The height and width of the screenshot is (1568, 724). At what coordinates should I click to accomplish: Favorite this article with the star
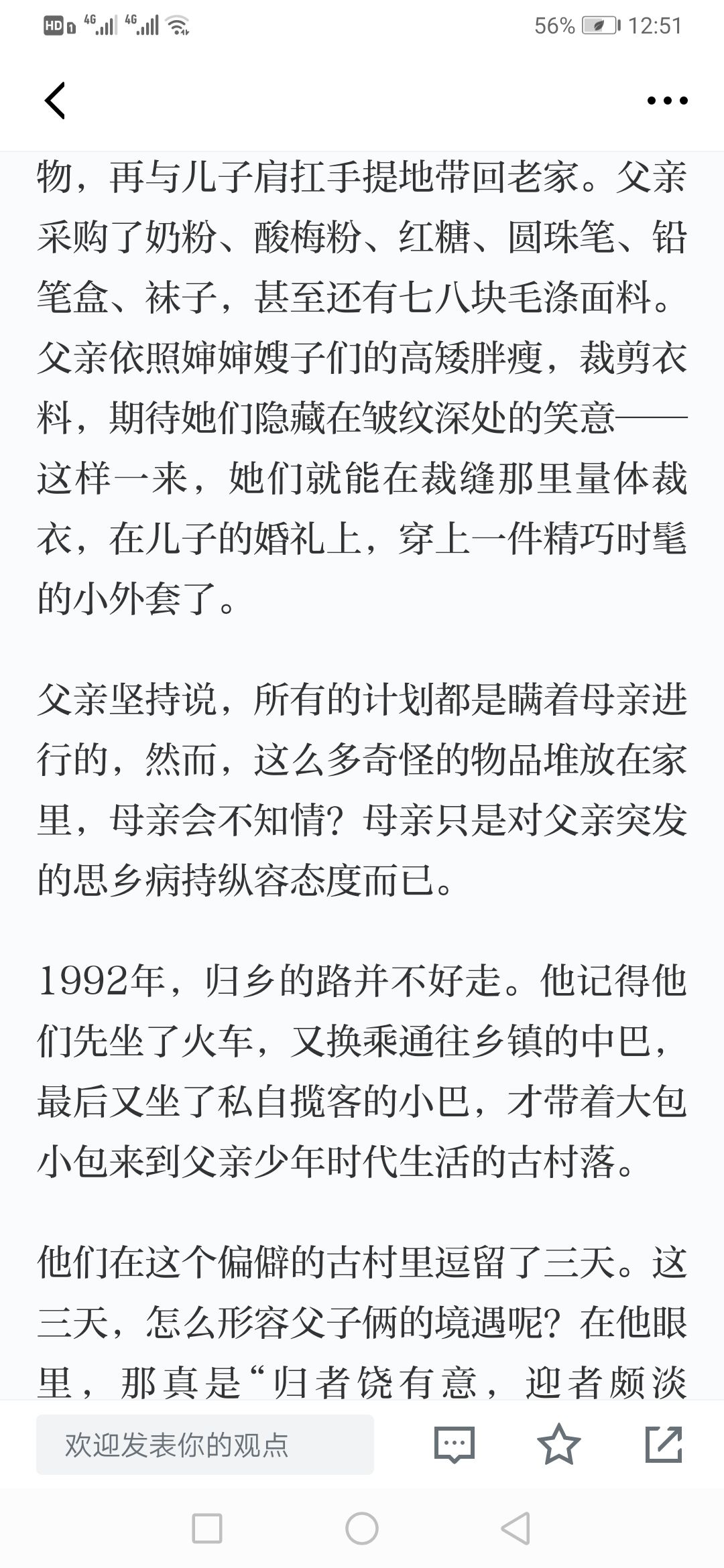pyautogui.click(x=559, y=1444)
